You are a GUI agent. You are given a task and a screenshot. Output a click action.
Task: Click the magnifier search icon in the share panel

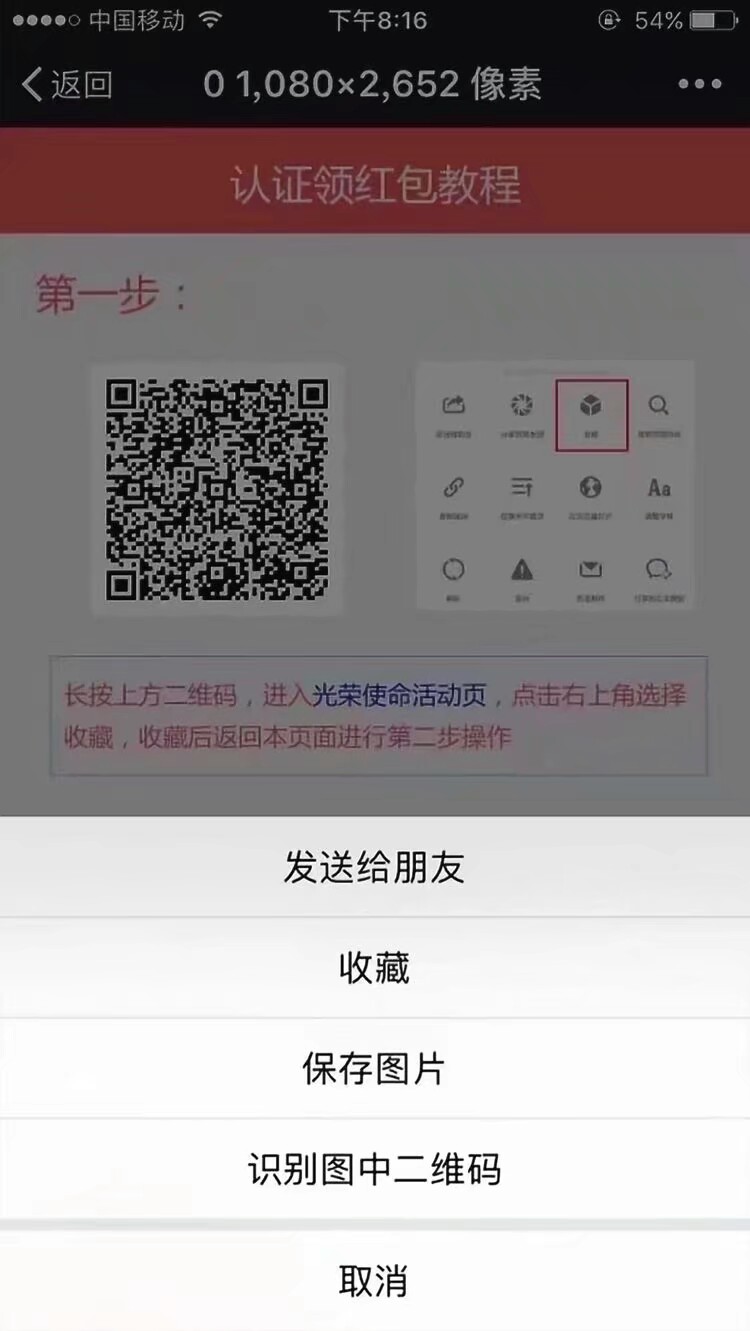(658, 405)
